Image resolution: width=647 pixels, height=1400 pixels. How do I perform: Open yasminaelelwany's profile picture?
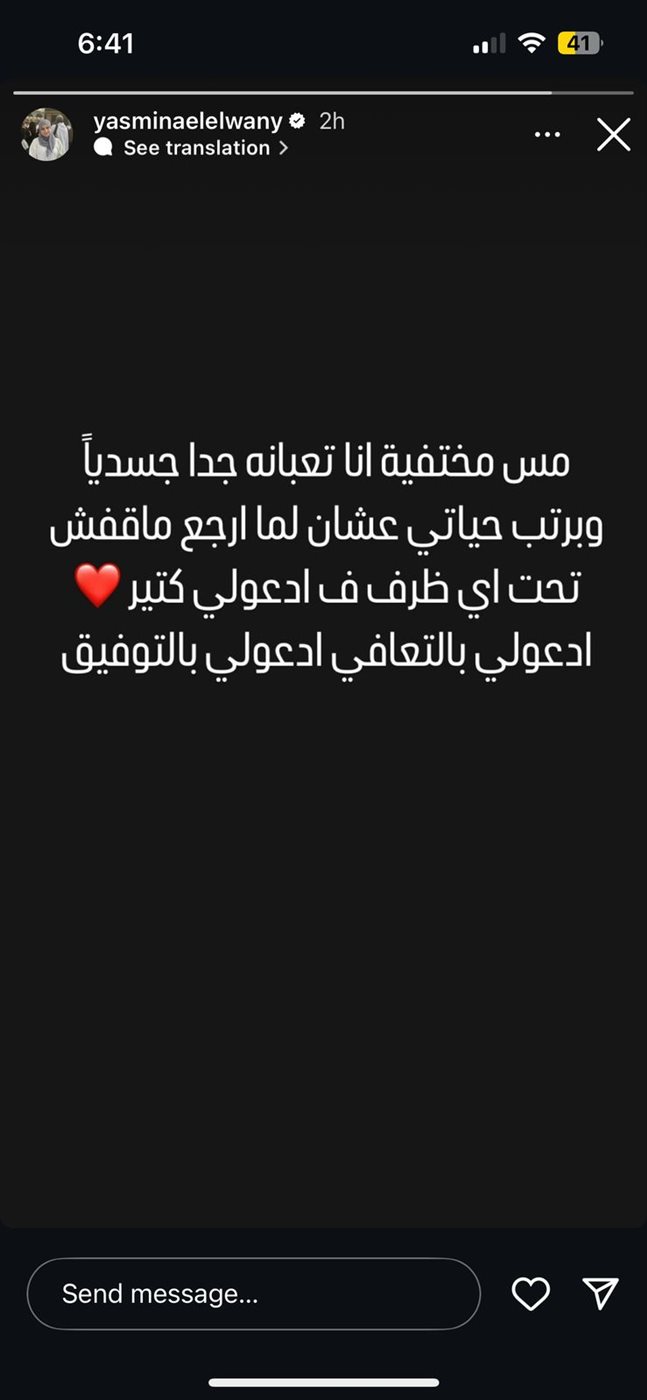[x=46, y=134]
